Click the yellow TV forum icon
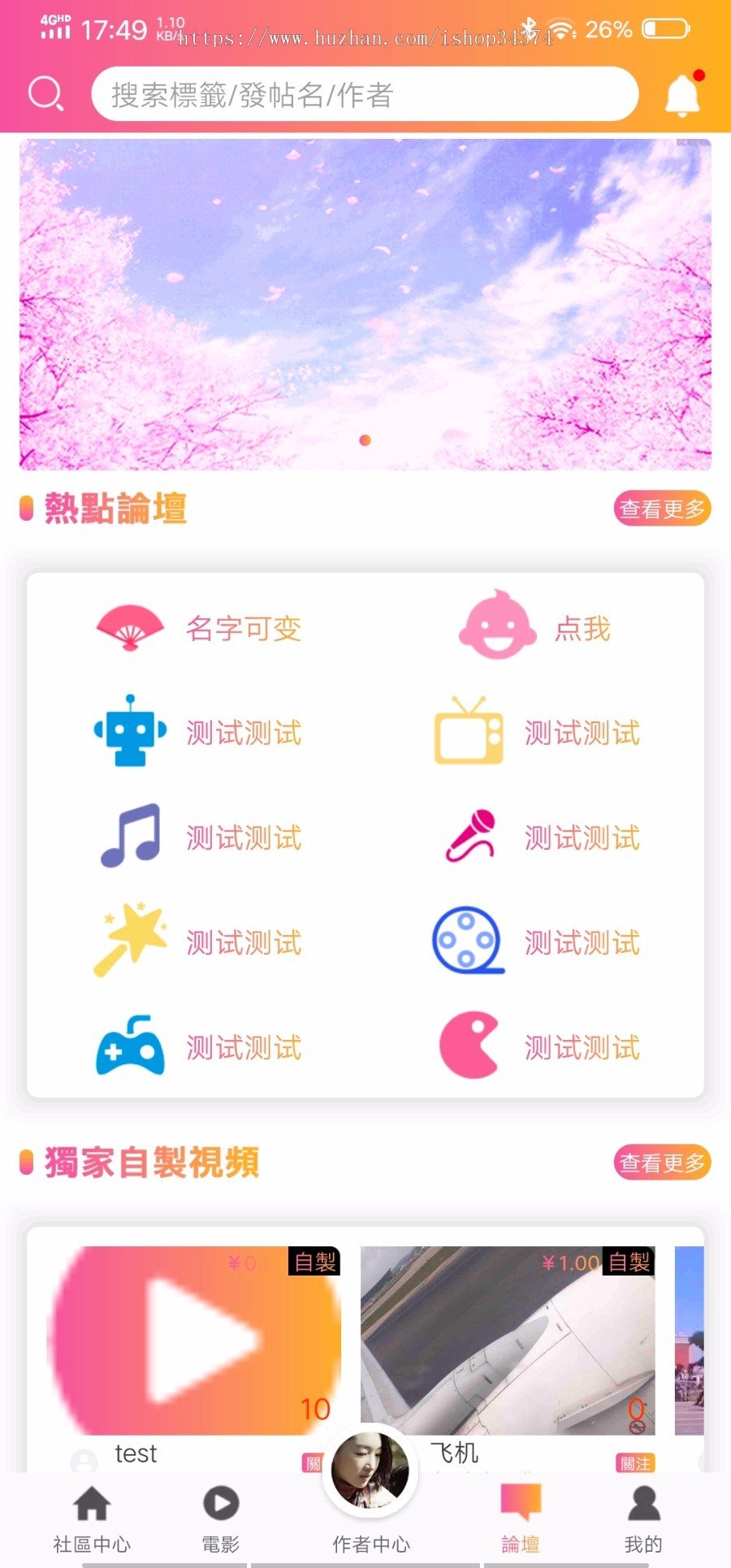This screenshot has width=731, height=1568. coord(467,732)
